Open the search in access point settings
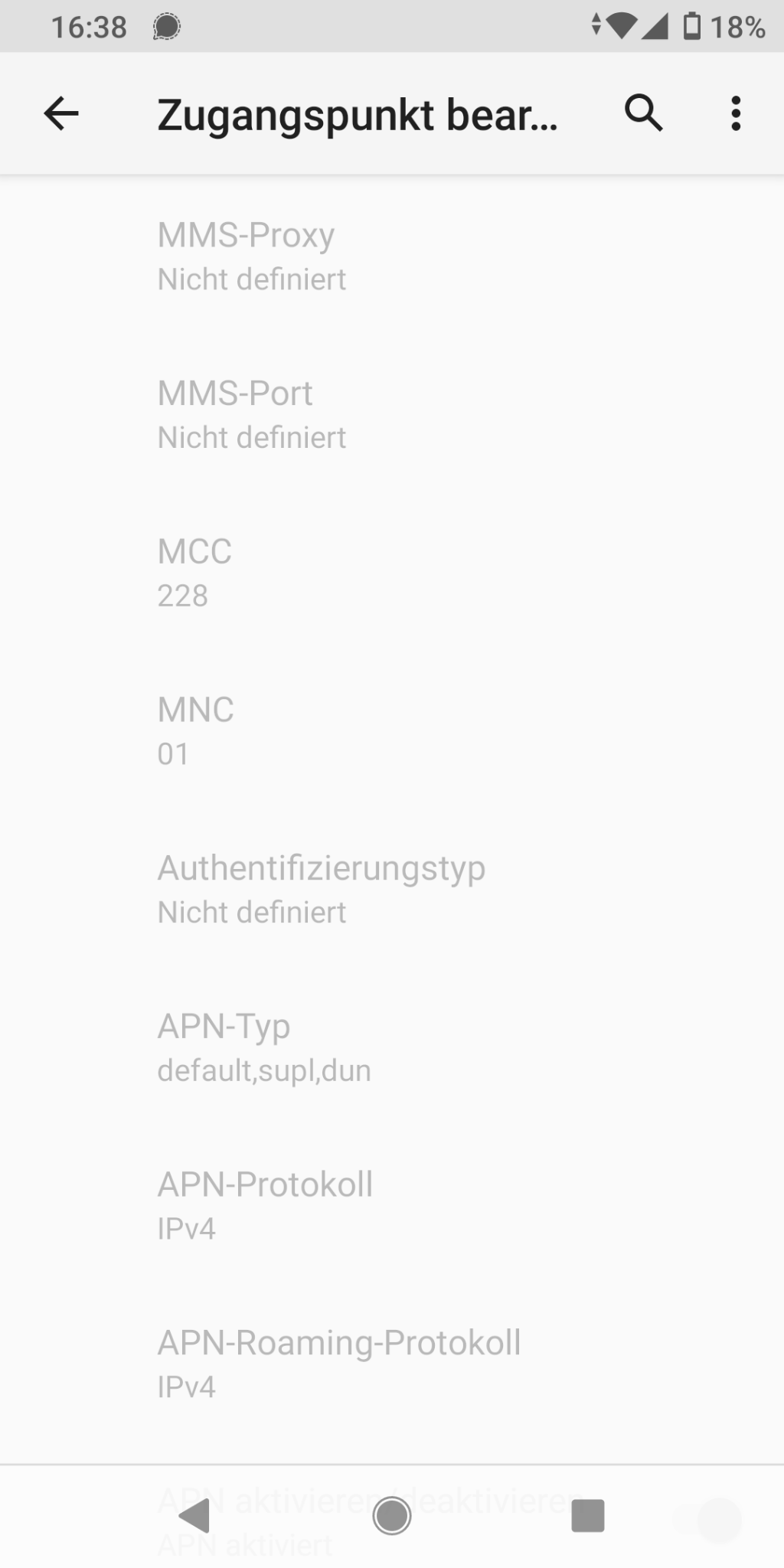Image resolution: width=784 pixels, height=1568 pixels. [644, 114]
